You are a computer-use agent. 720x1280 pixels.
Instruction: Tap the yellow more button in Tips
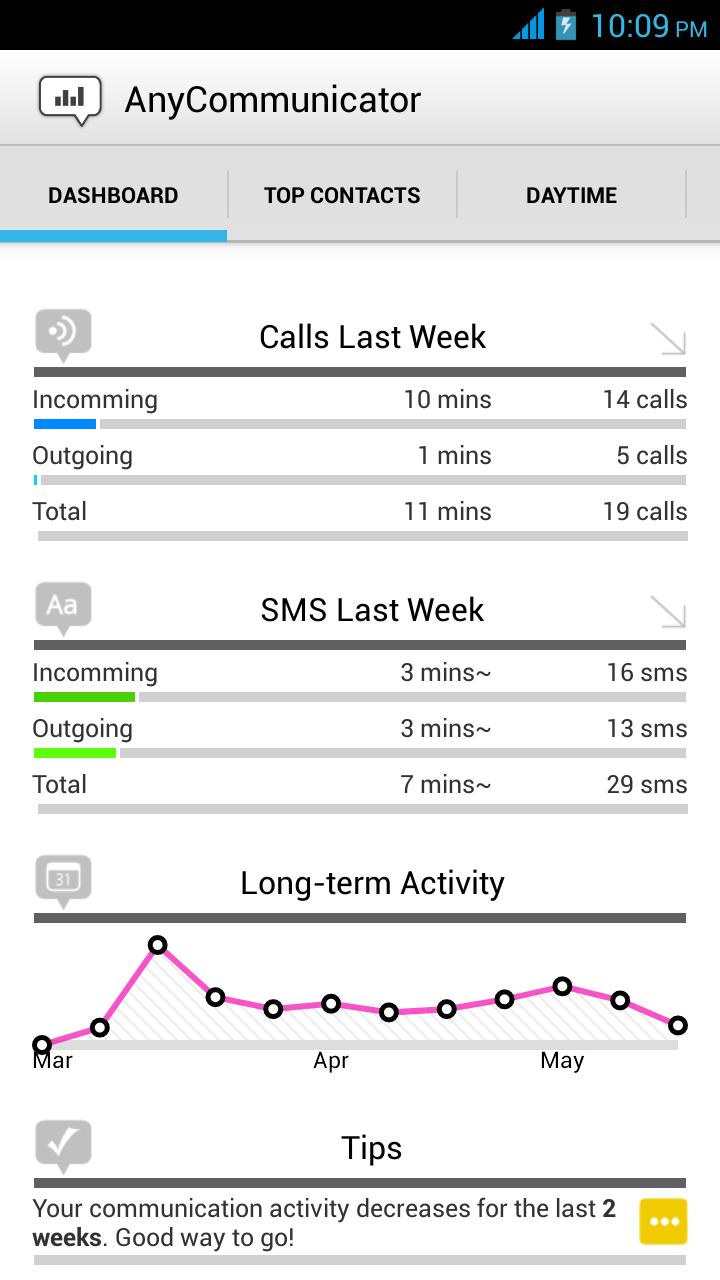click(663, 1222)
